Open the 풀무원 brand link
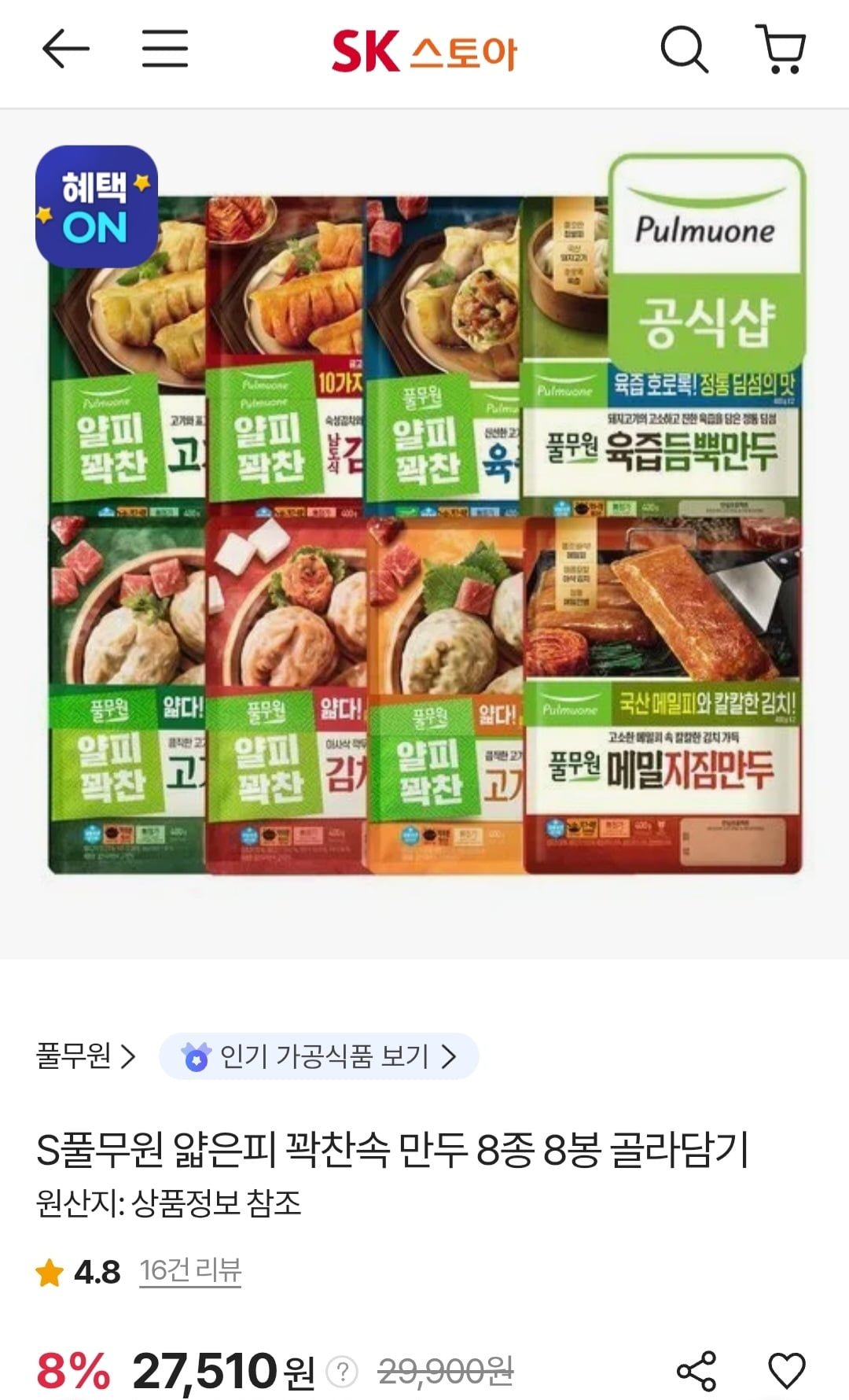The width and height of the screenshot is (849, 1400). (x=85, y=1056)
